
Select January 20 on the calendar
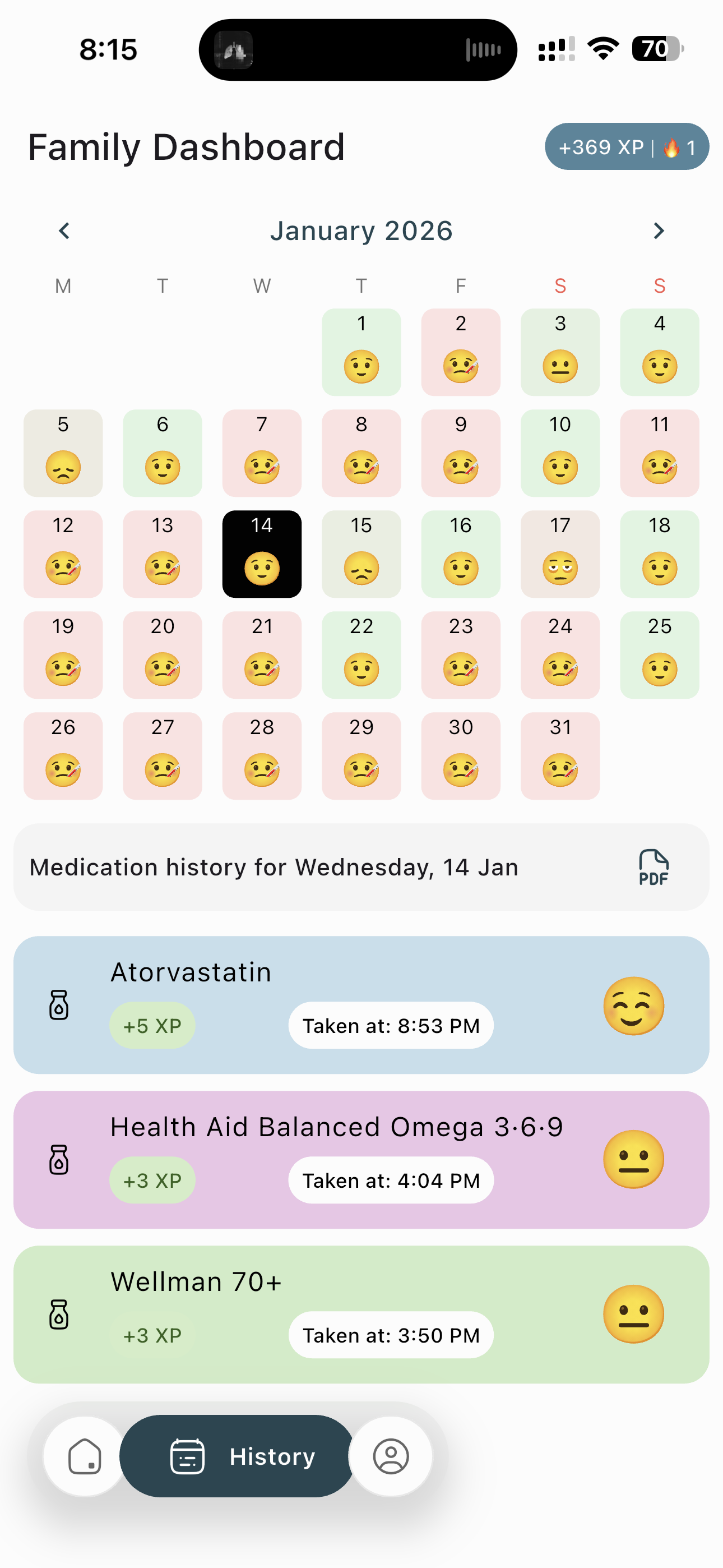click(163, 655)
